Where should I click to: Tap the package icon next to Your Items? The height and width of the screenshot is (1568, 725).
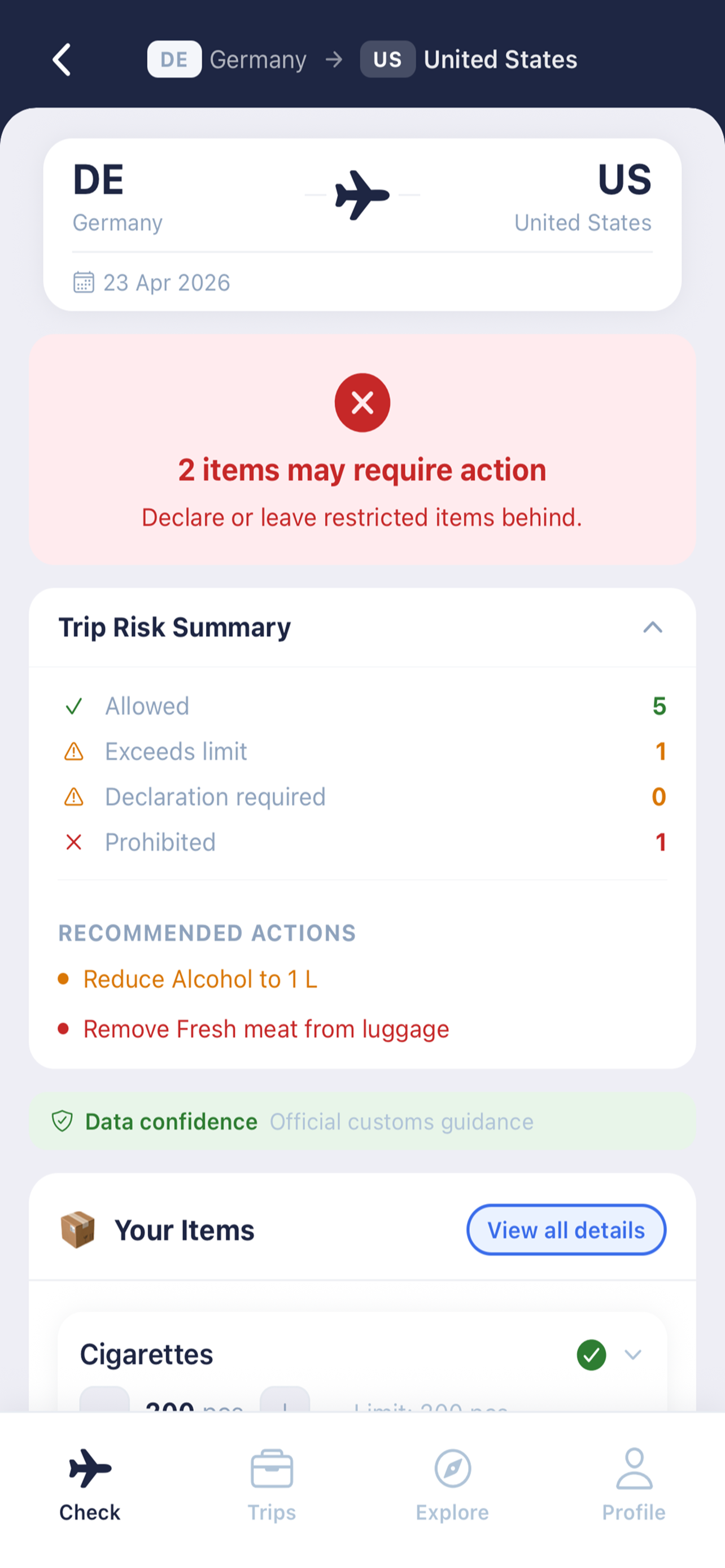78,1229
